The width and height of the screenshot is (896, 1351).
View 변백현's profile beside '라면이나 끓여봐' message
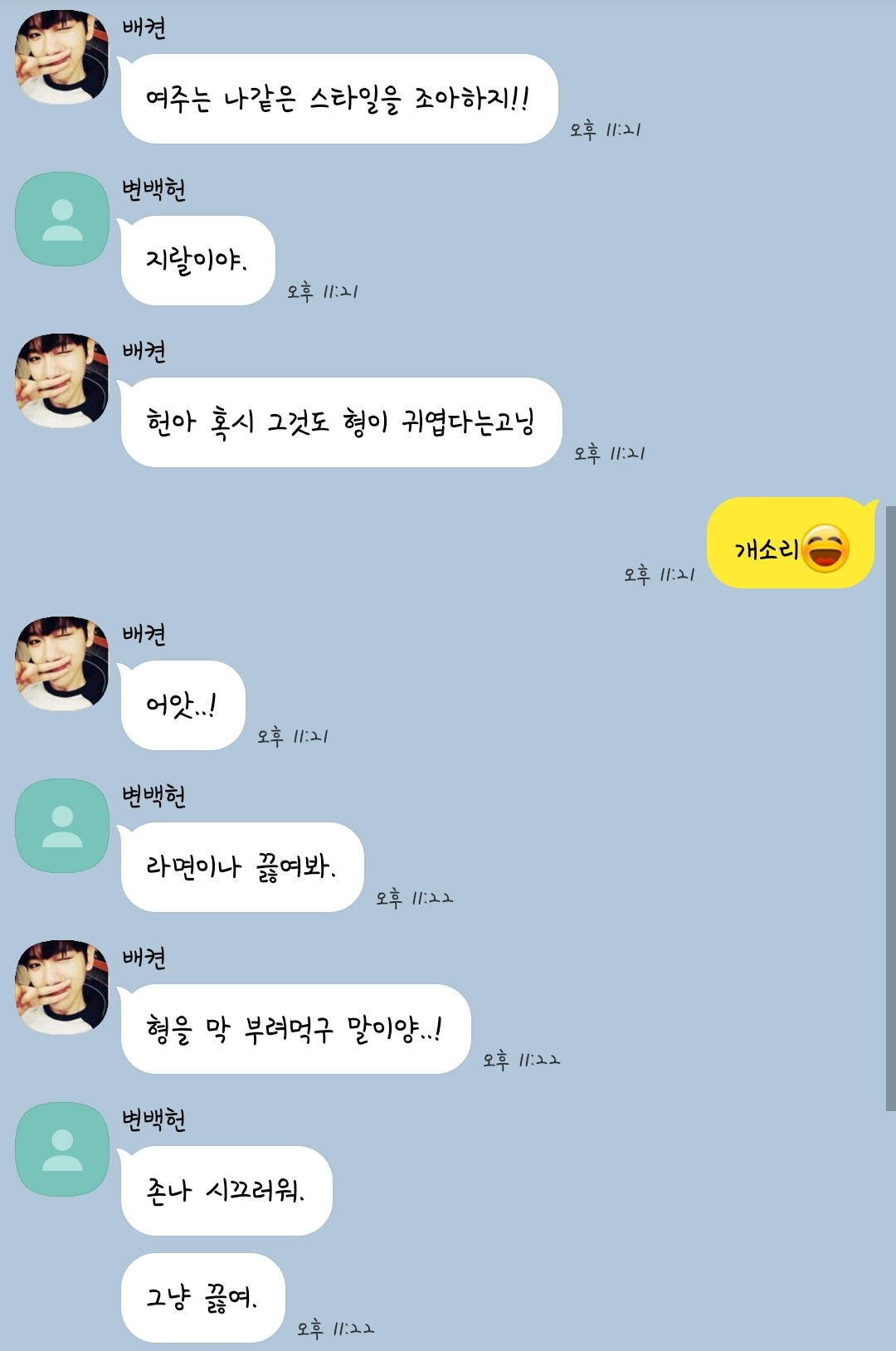tap(62, 826)
